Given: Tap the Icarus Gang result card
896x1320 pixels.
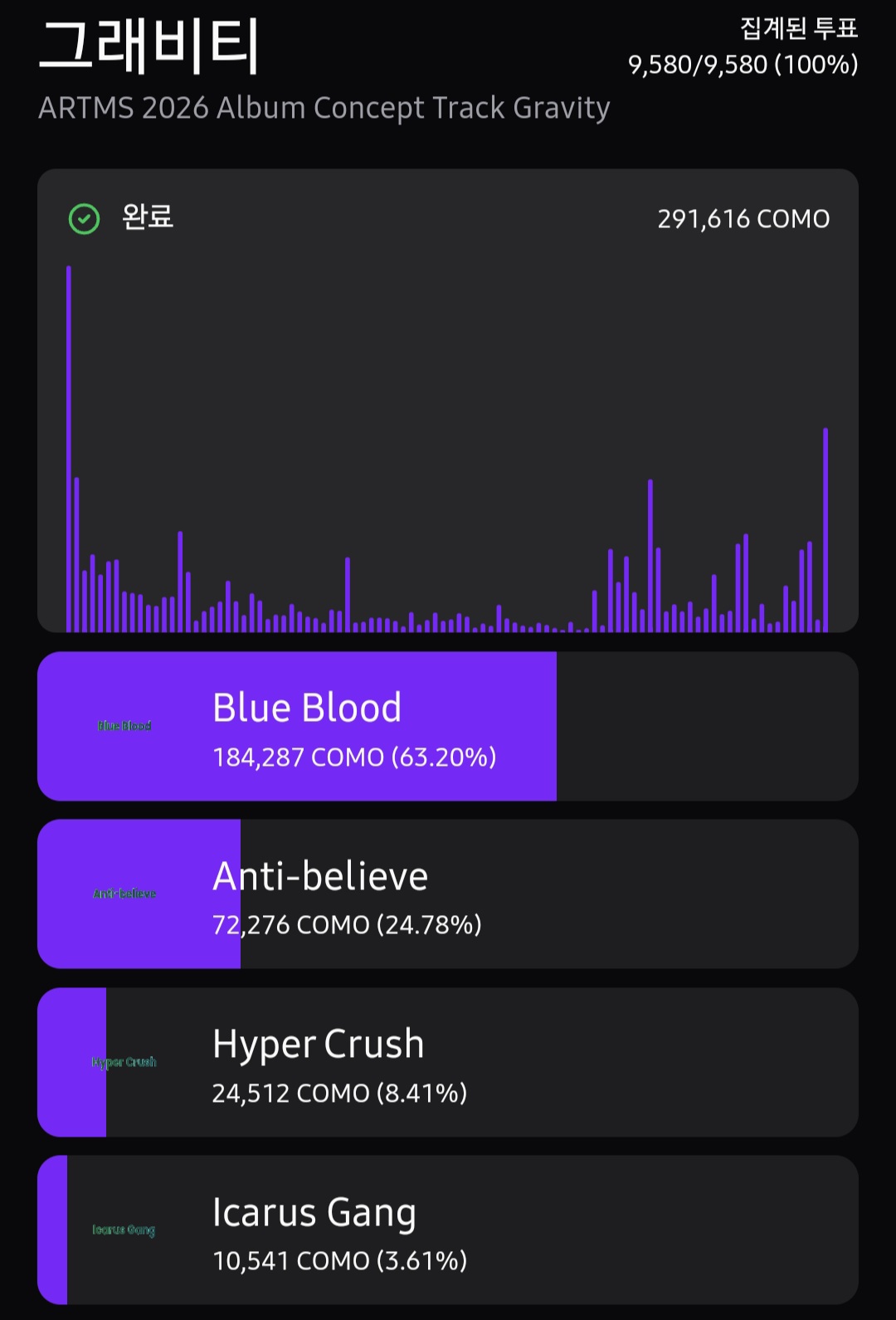Looking at the screenshot, I should point(448,1230).
